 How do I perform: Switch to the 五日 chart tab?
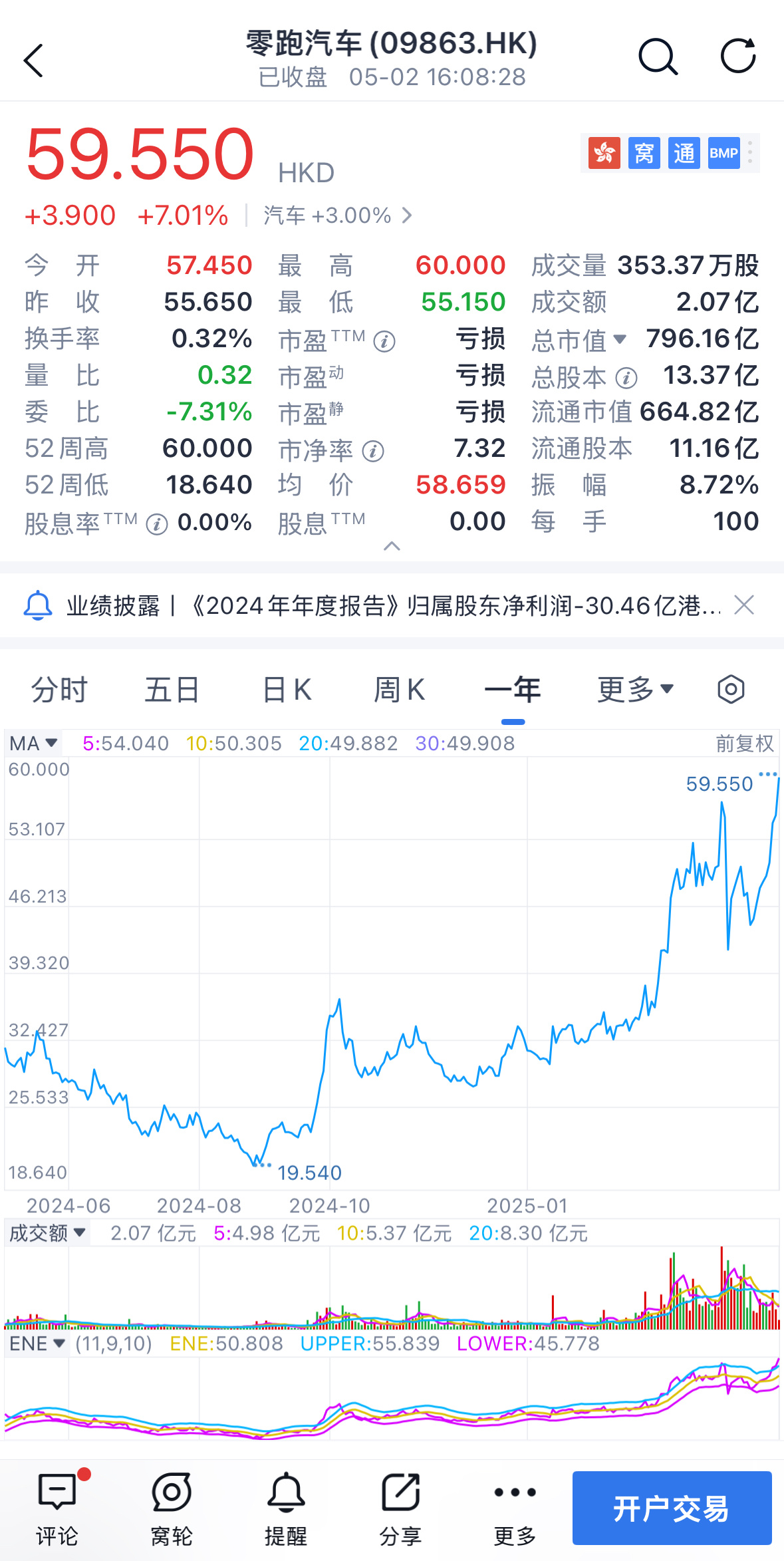click(x=172, y=690)
